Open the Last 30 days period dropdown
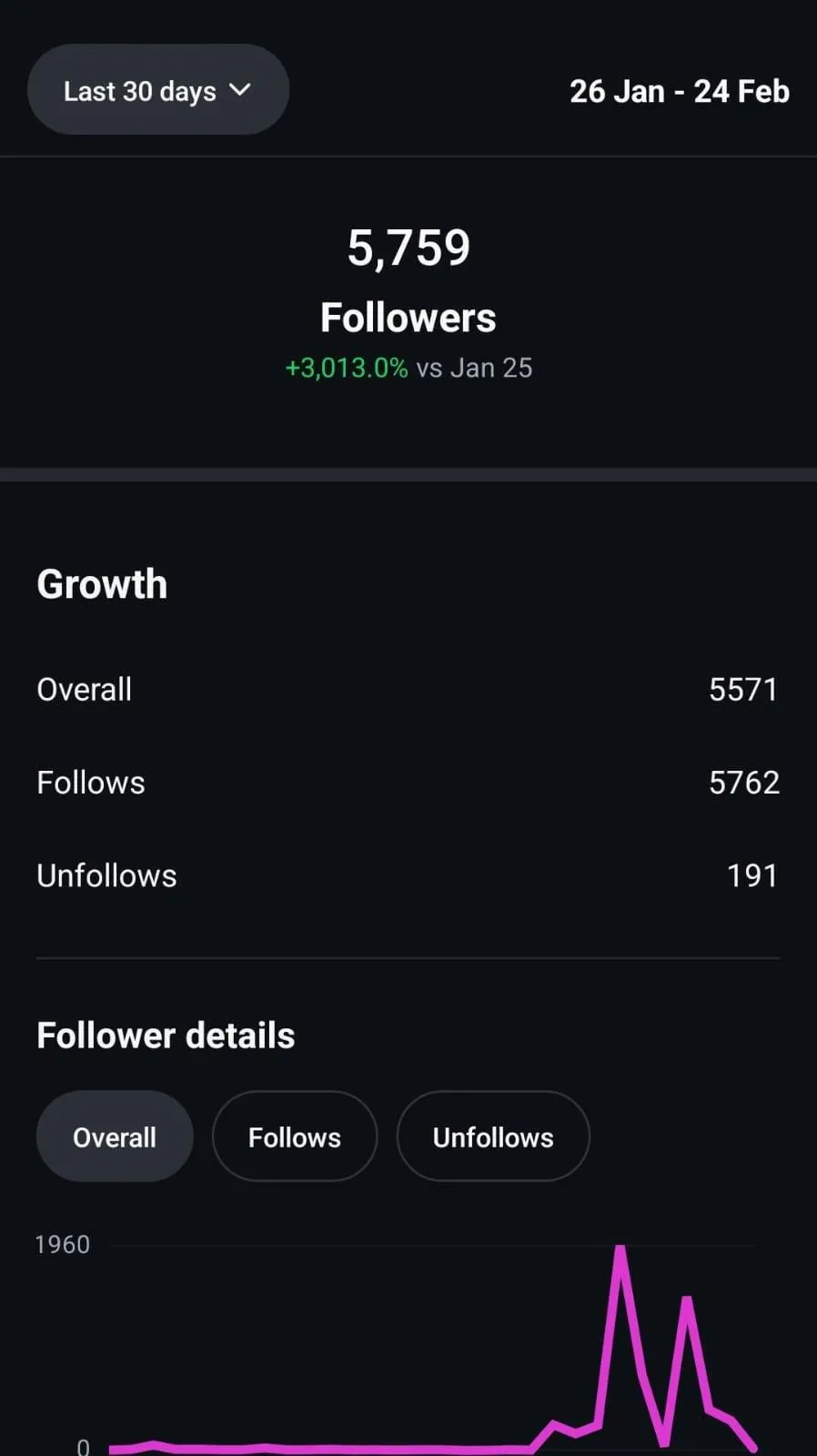Screen dimensions: 817x1456 (x=157, y=90)
